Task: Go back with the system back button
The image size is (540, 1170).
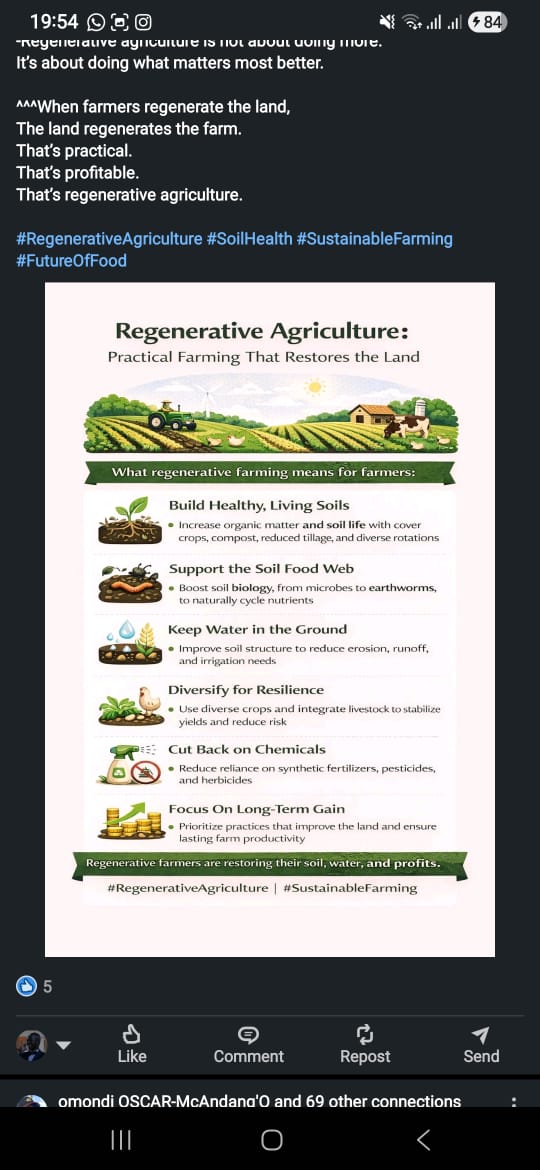Action: point(423,1139)
